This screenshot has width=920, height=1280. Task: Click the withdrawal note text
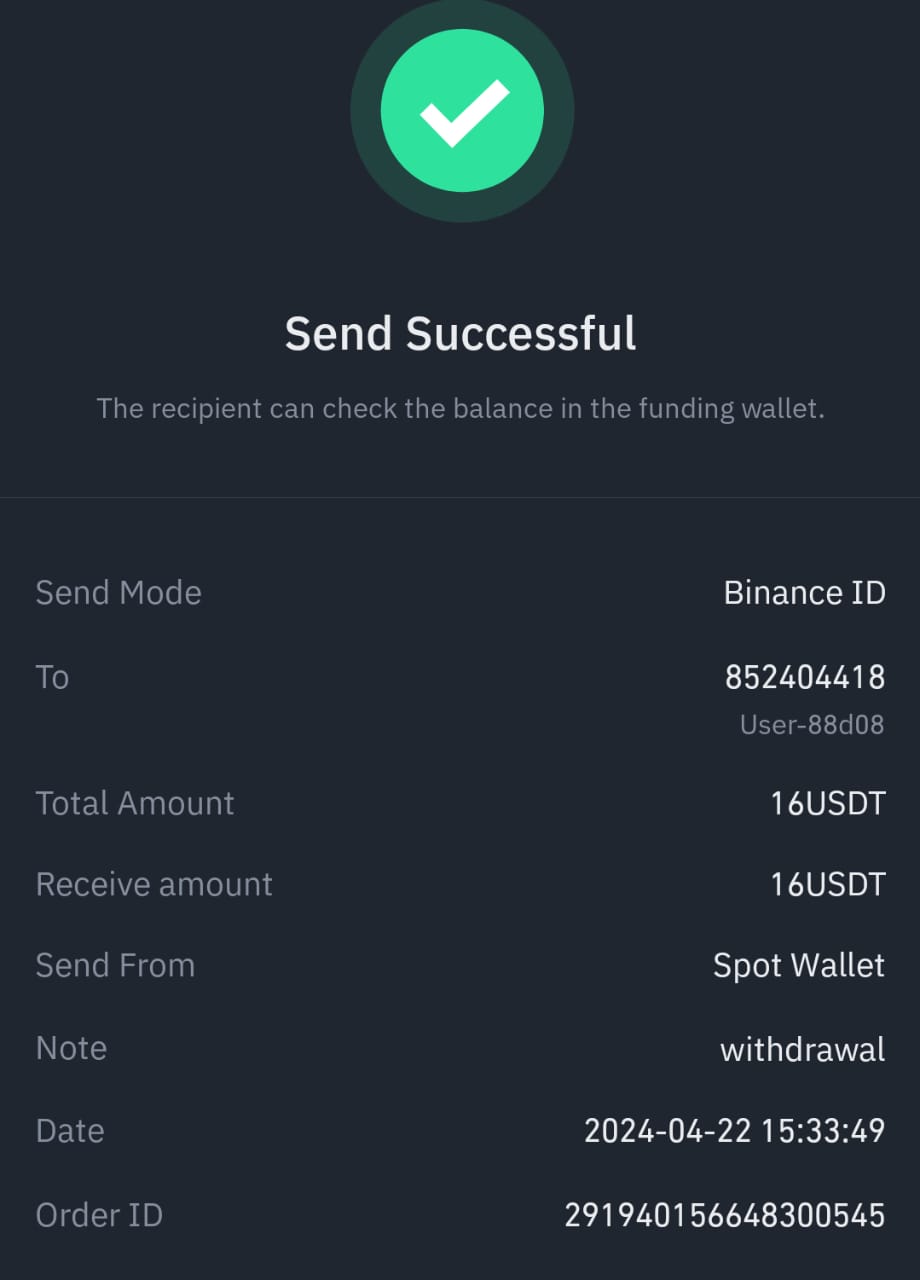(x=801, y=1048)
